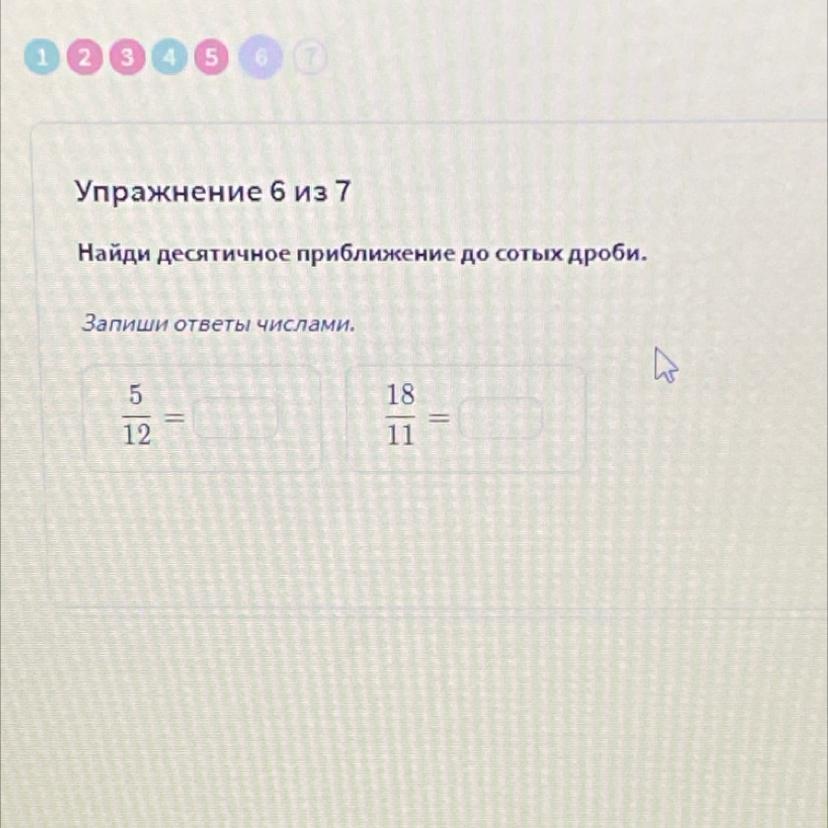Go to exercise step 4
This screenshot has width=828, height=828.
(170, 58)
